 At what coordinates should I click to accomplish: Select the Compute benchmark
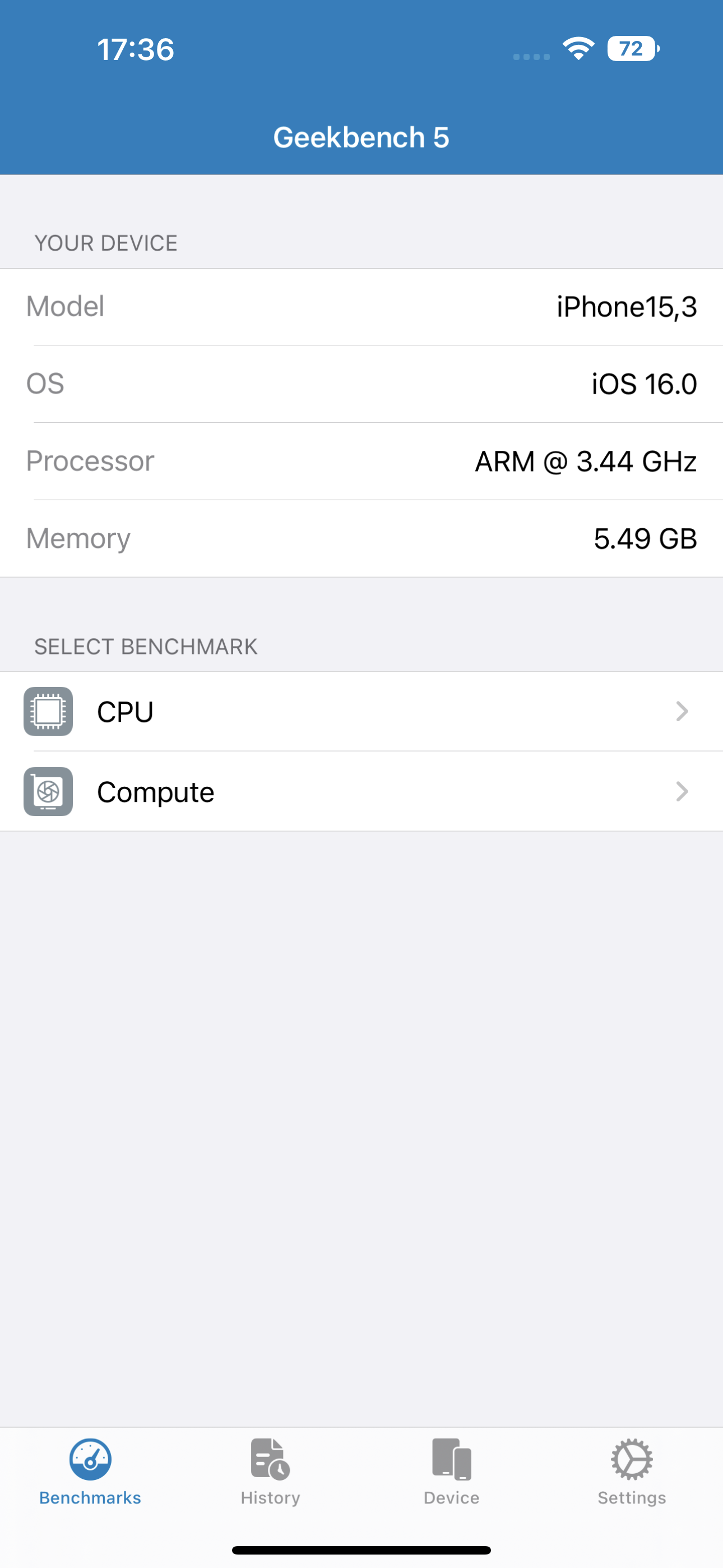point(361,791)
